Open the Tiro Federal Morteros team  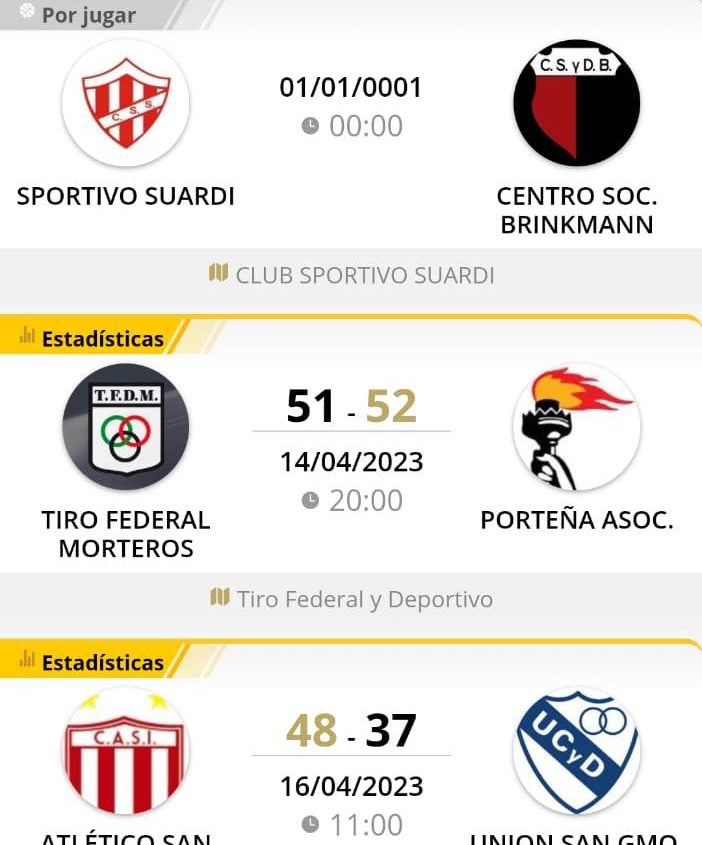pyautogui.click(x=126, y=427)
